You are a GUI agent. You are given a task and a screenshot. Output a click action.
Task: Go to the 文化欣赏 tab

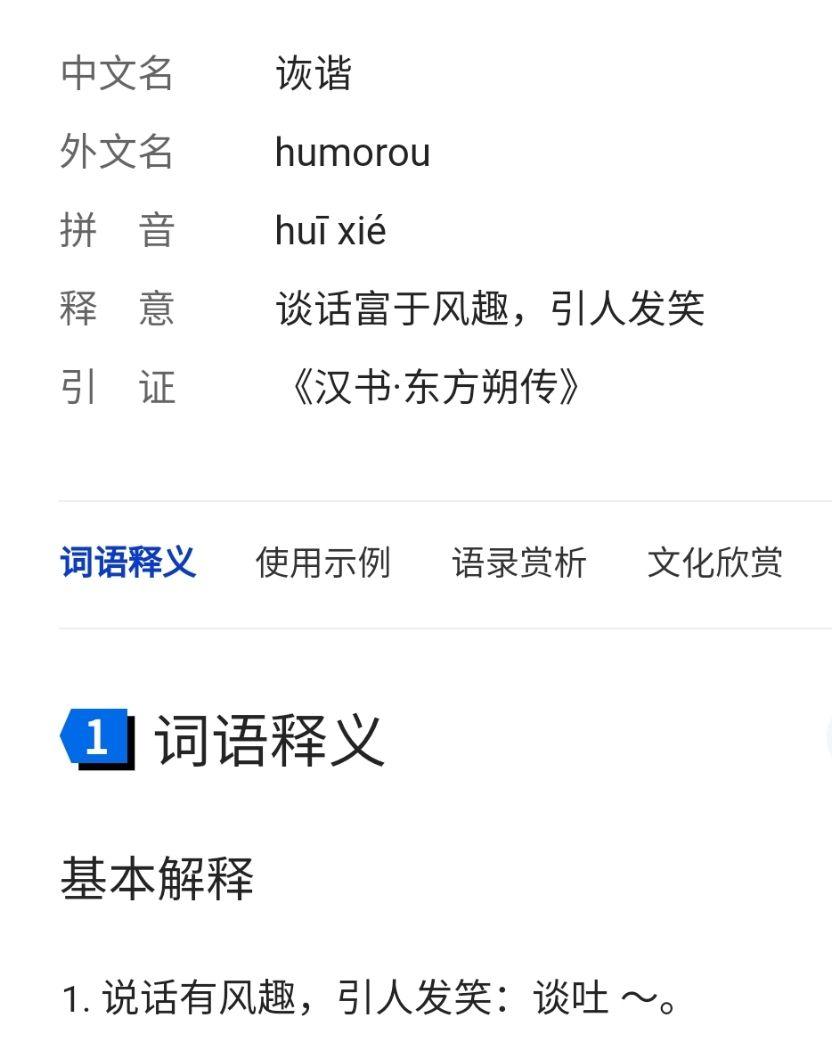coord(714,563)
